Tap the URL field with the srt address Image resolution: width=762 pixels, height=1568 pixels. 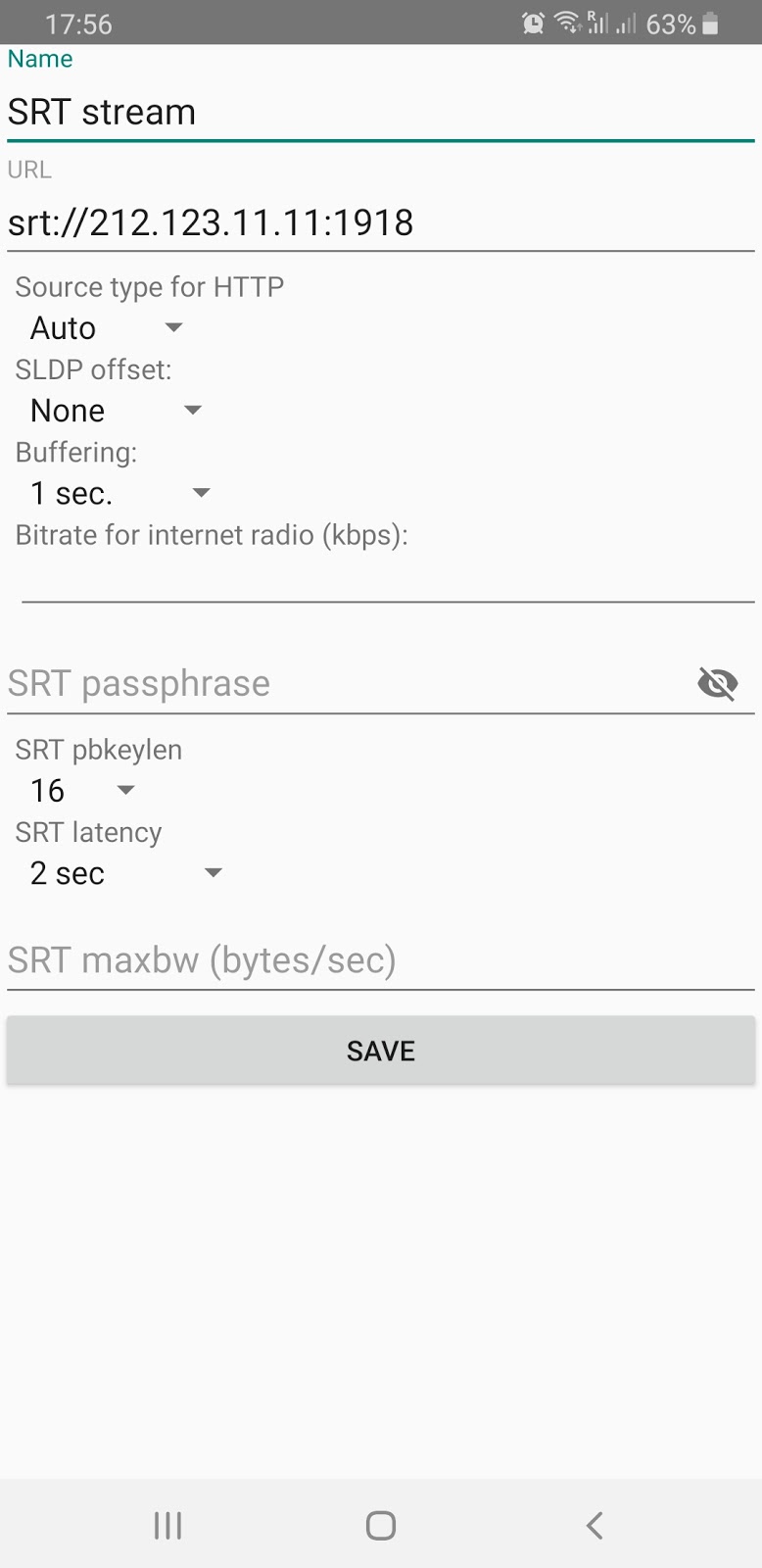(380, 223)
